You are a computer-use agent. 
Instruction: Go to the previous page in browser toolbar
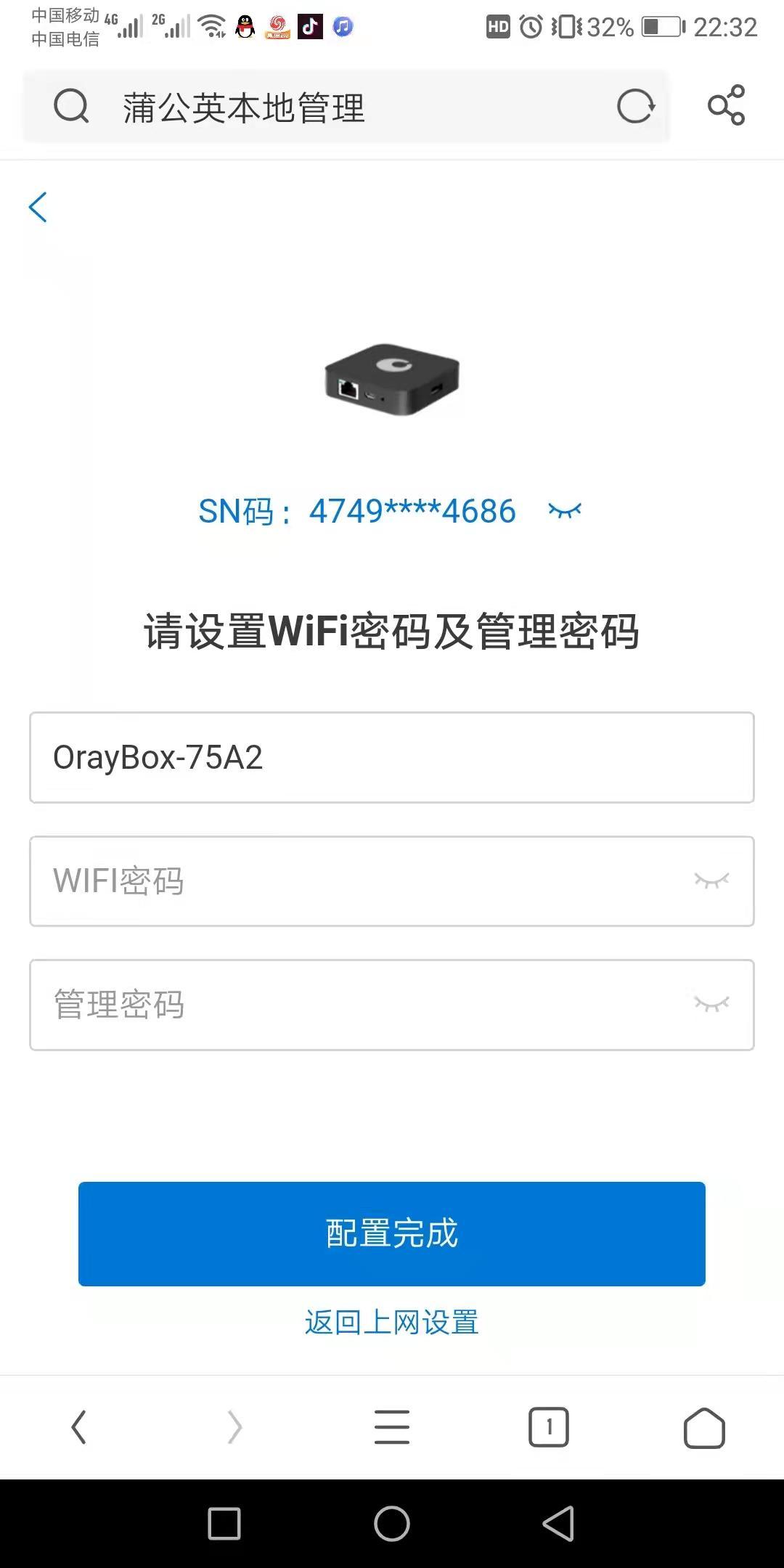(x=78, y=1428)
